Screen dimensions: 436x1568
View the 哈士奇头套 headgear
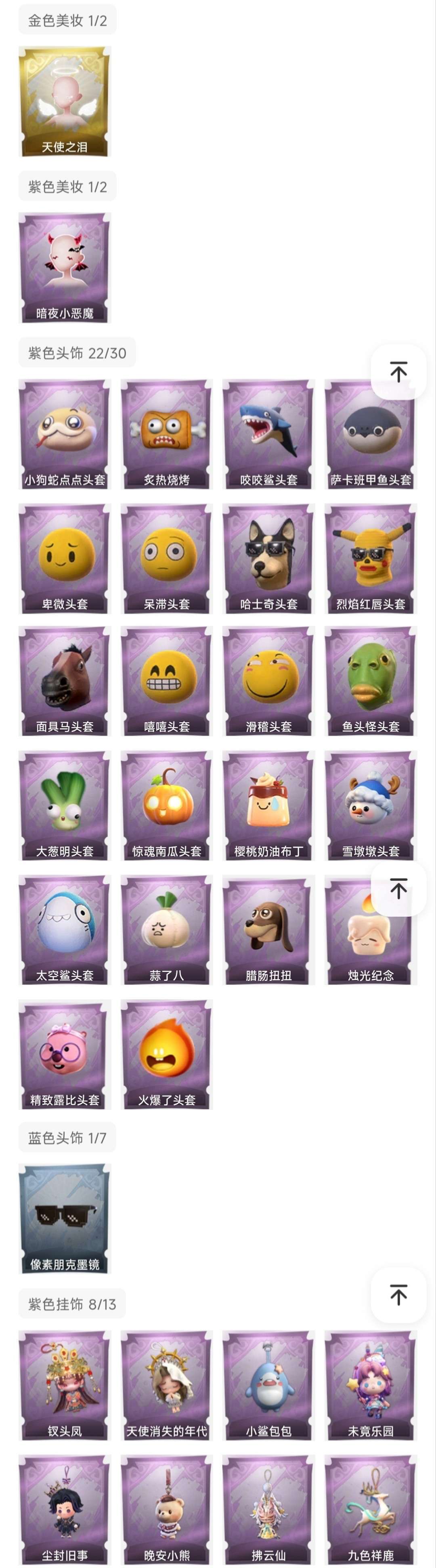tap(268, 558)
